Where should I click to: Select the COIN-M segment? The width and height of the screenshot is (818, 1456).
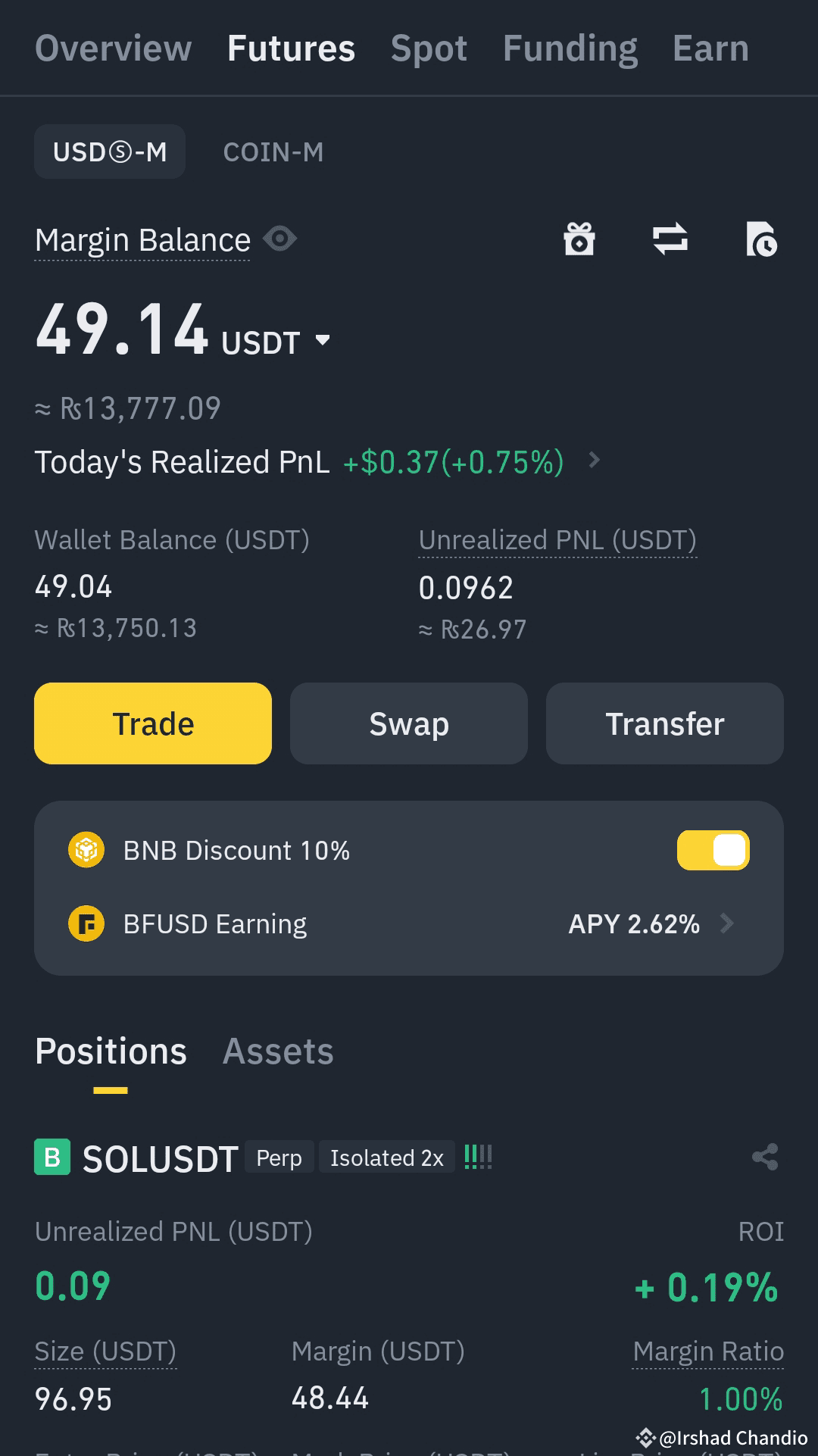[273, 152]
